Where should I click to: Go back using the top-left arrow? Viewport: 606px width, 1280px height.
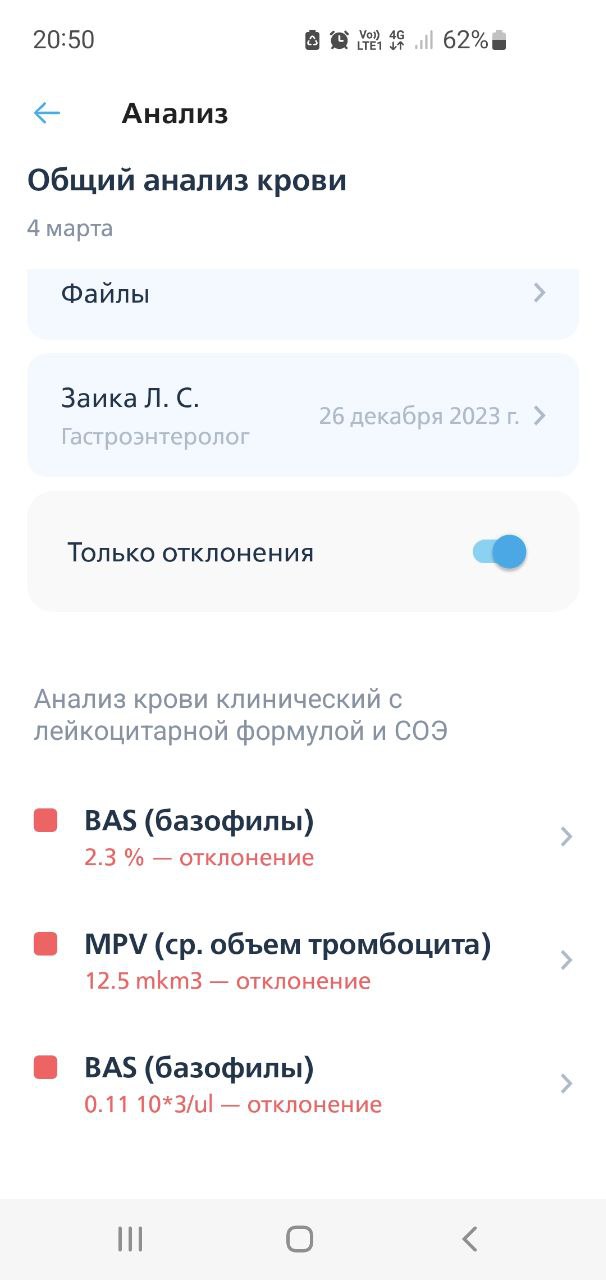click(47, 113)
